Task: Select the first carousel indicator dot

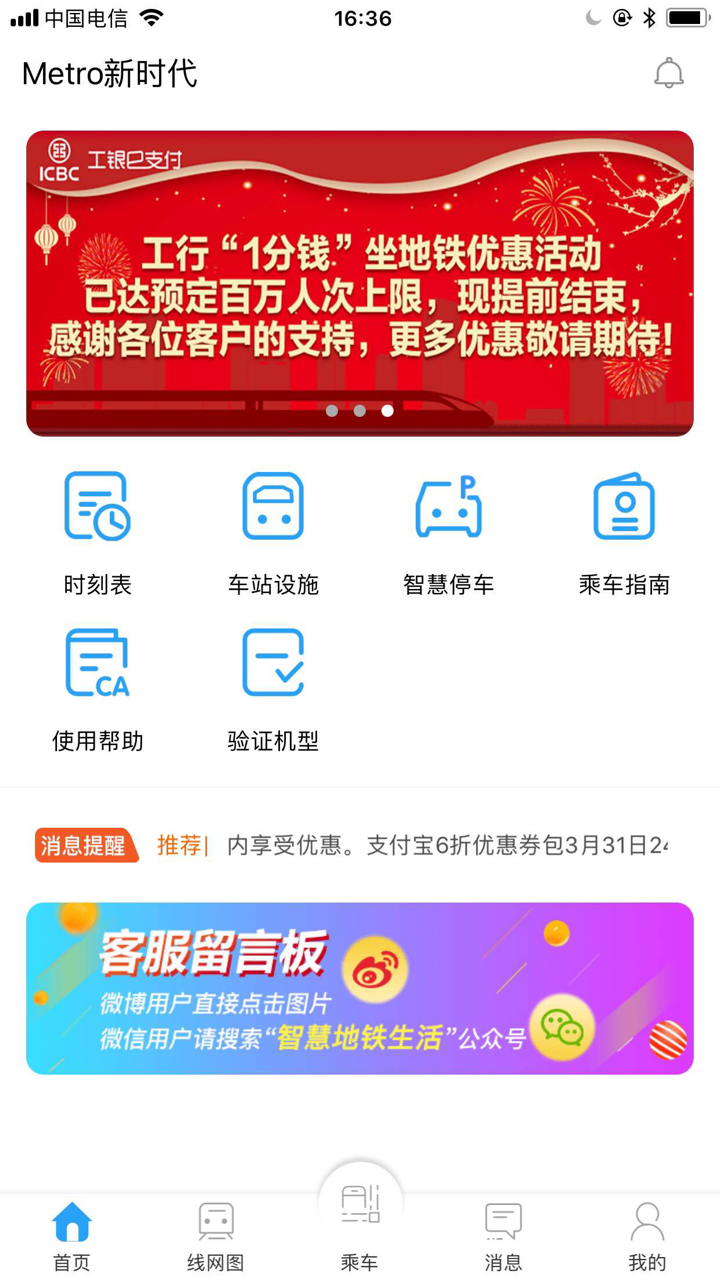Action: 332,410
